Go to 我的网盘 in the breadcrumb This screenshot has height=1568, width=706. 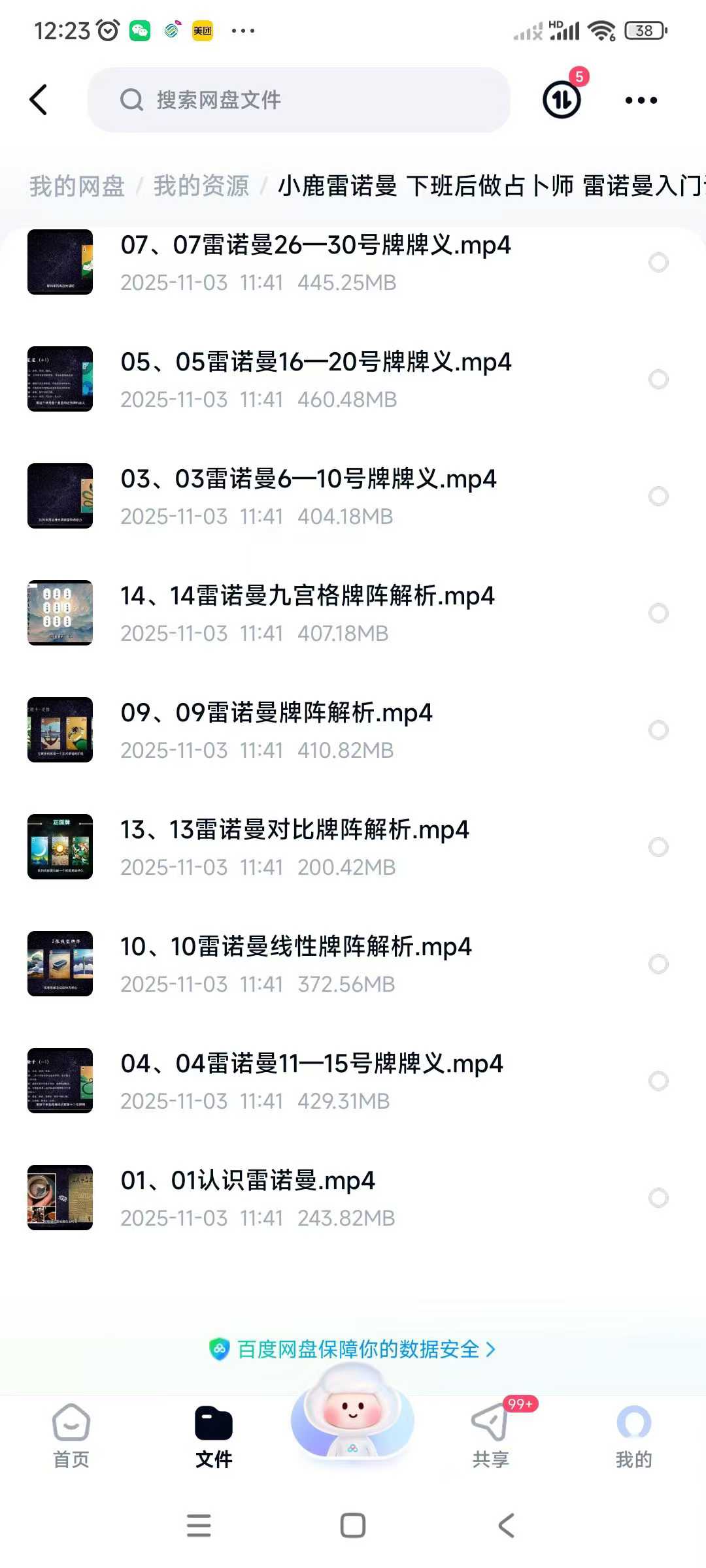(x=76, y=186)
